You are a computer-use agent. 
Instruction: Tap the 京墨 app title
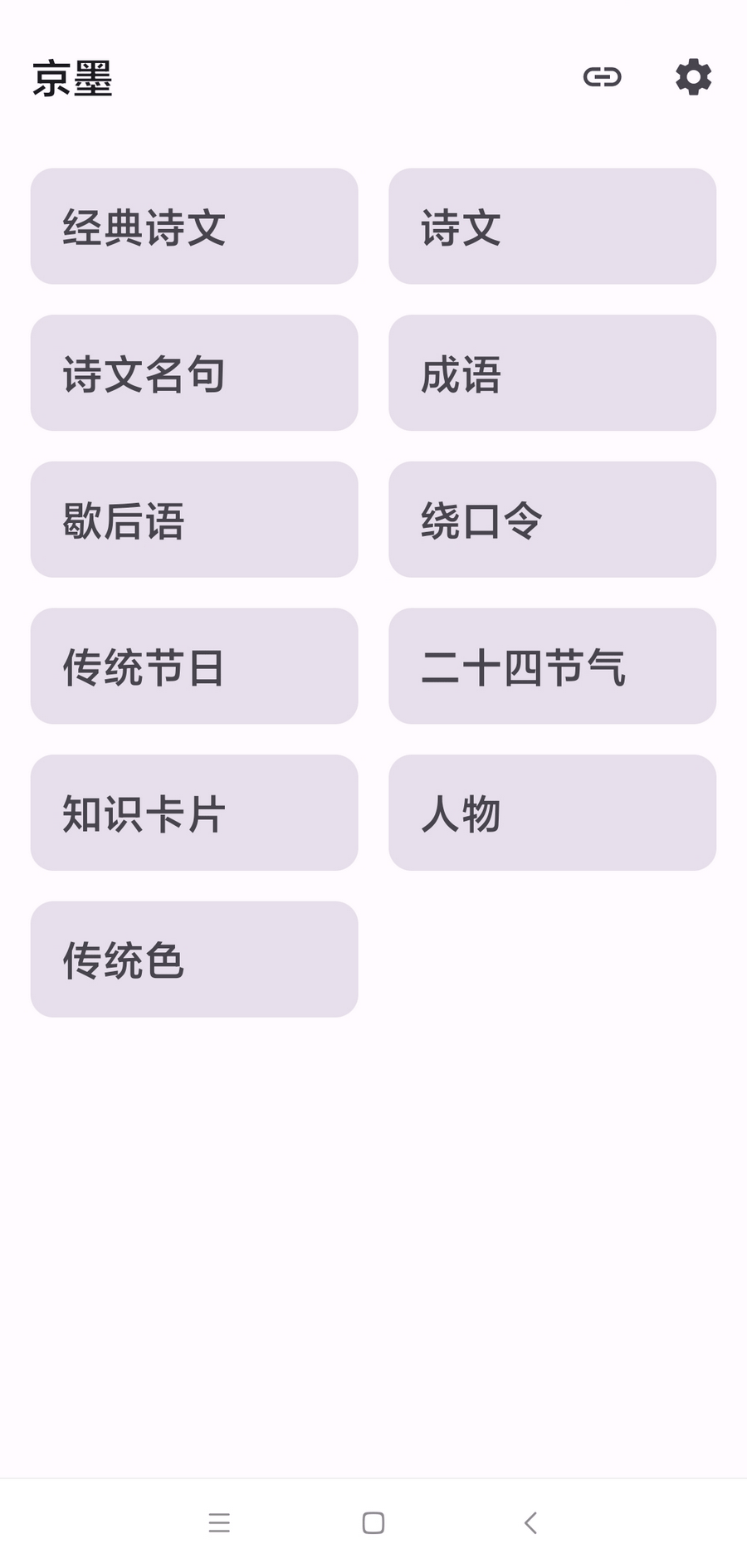(x=74, y=77)
